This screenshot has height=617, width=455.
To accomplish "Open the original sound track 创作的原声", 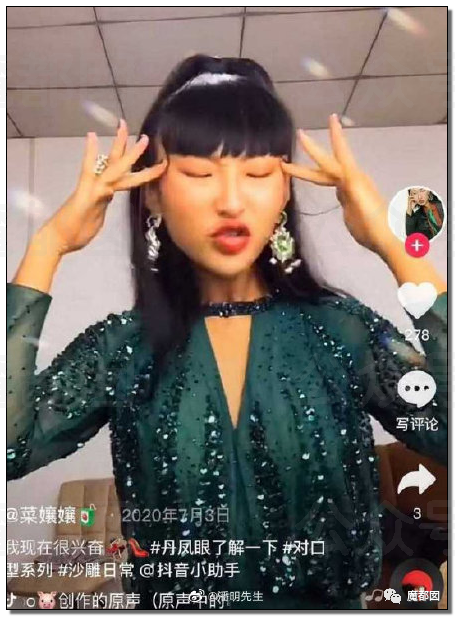I will pyautogui.click(x=99, y=599).
